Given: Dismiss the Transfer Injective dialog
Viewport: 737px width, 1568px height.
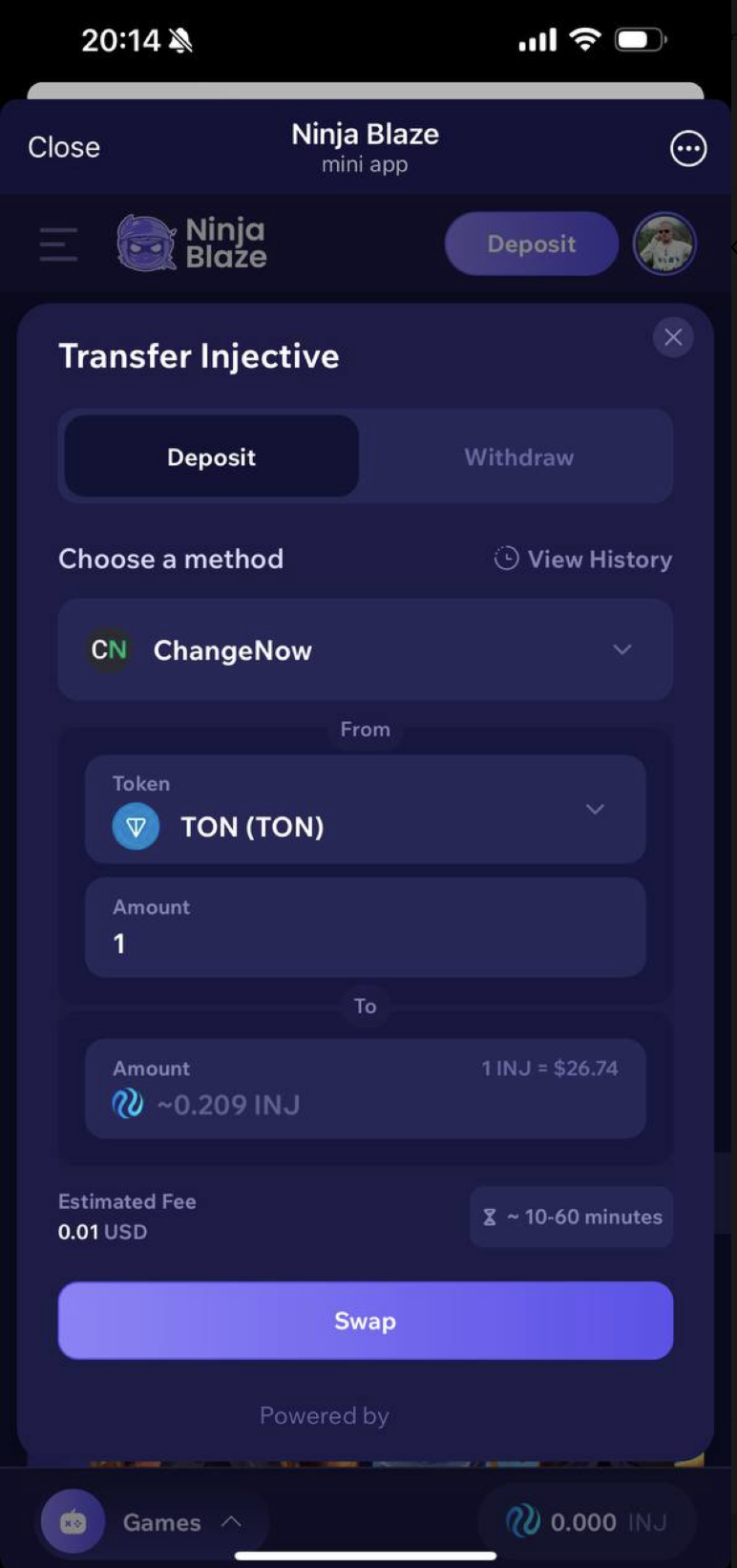Looking at the screenshot, I should [x=673, y=337].
